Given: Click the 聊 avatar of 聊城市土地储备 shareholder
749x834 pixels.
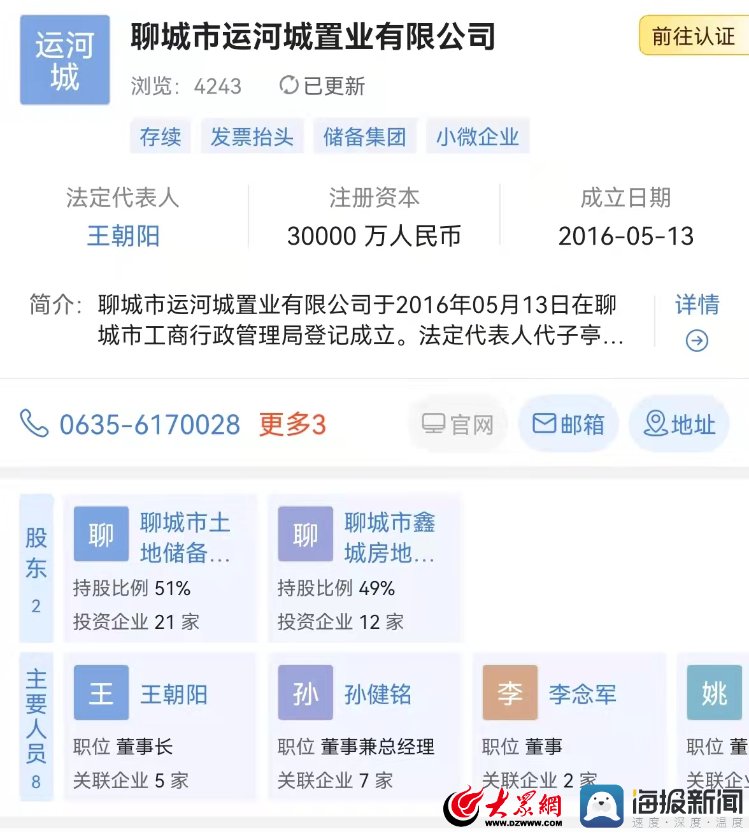Looking at the screenshot, I should point(100,535).
